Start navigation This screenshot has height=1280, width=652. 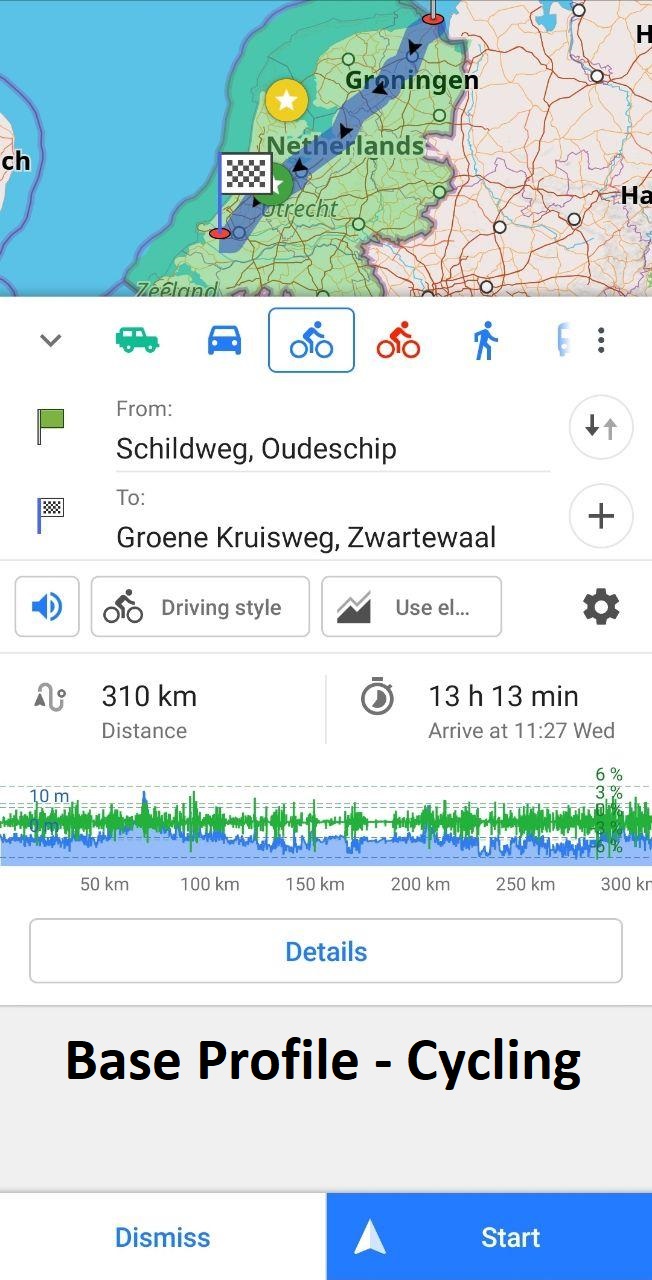[489, 1237]
